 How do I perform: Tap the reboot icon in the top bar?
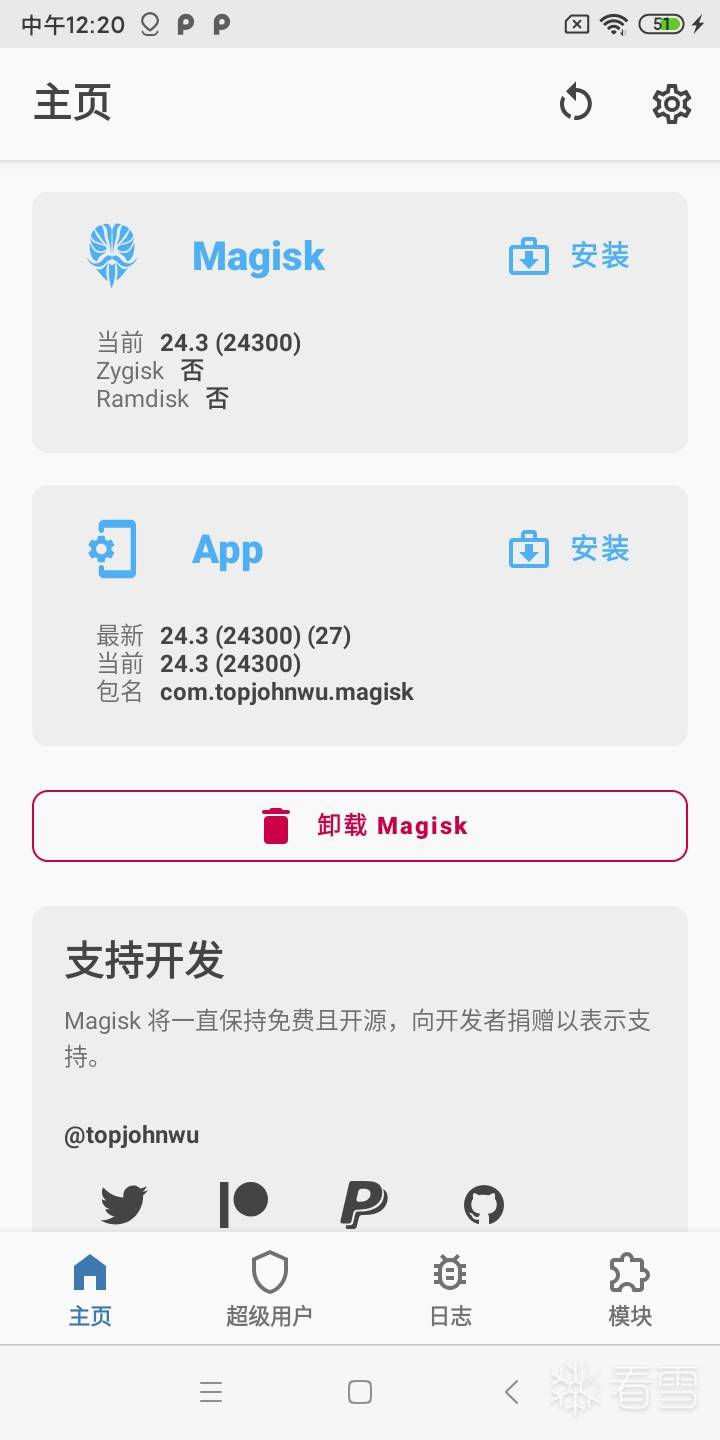tap(575, 103)
